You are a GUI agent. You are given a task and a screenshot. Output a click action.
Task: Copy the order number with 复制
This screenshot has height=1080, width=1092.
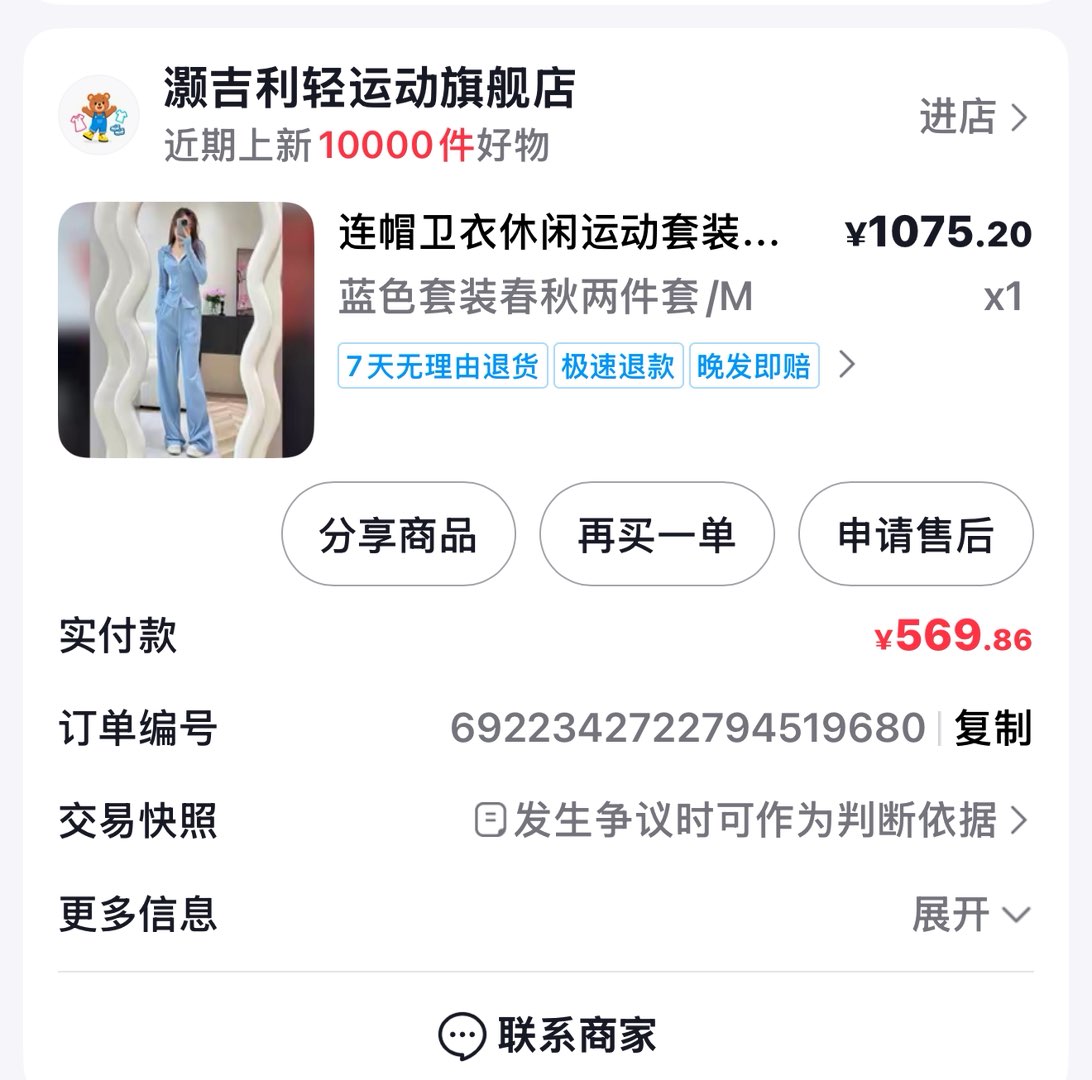(x=992, y=728)
